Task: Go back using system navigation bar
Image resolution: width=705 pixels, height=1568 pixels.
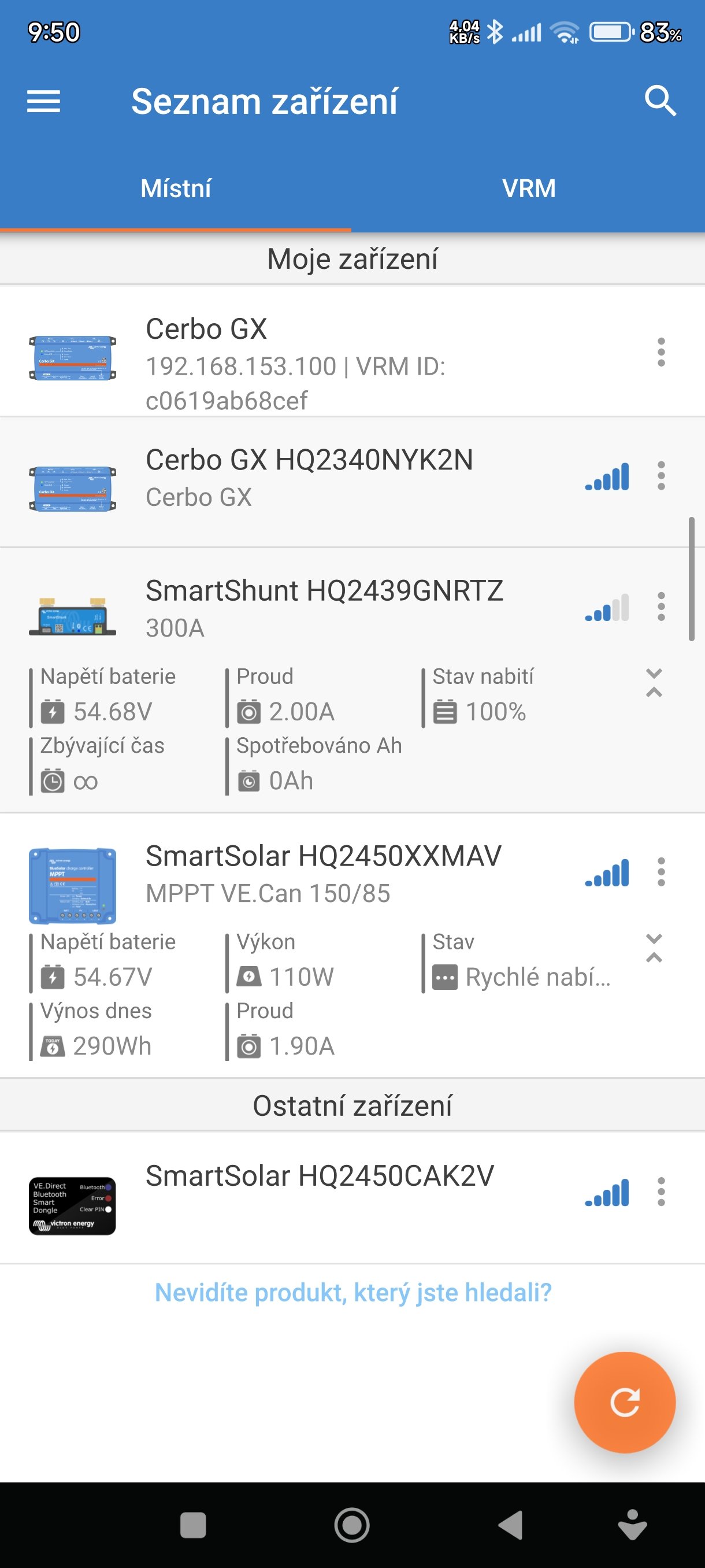Action: 511,1525
